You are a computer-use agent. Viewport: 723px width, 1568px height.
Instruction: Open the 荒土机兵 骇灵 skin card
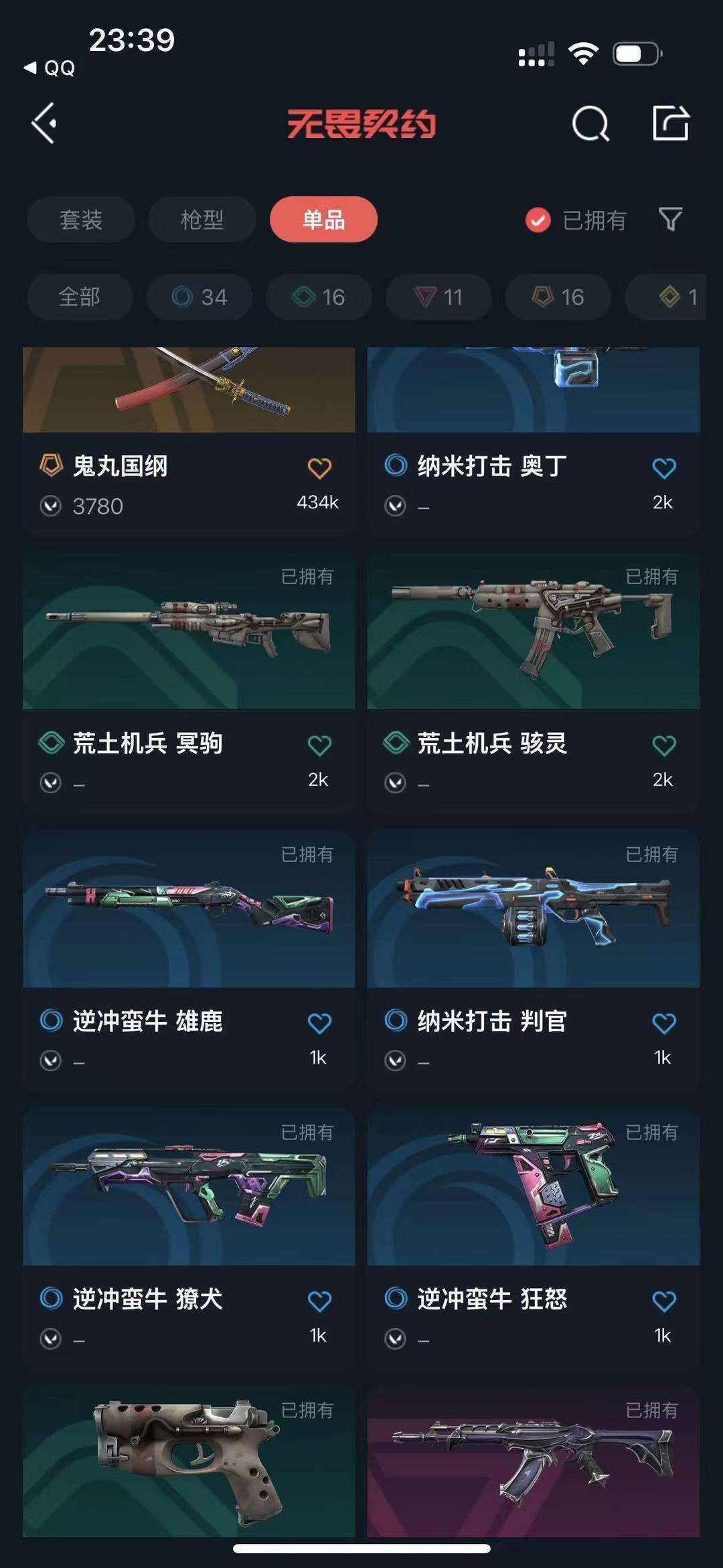click(x=534, y=682)
